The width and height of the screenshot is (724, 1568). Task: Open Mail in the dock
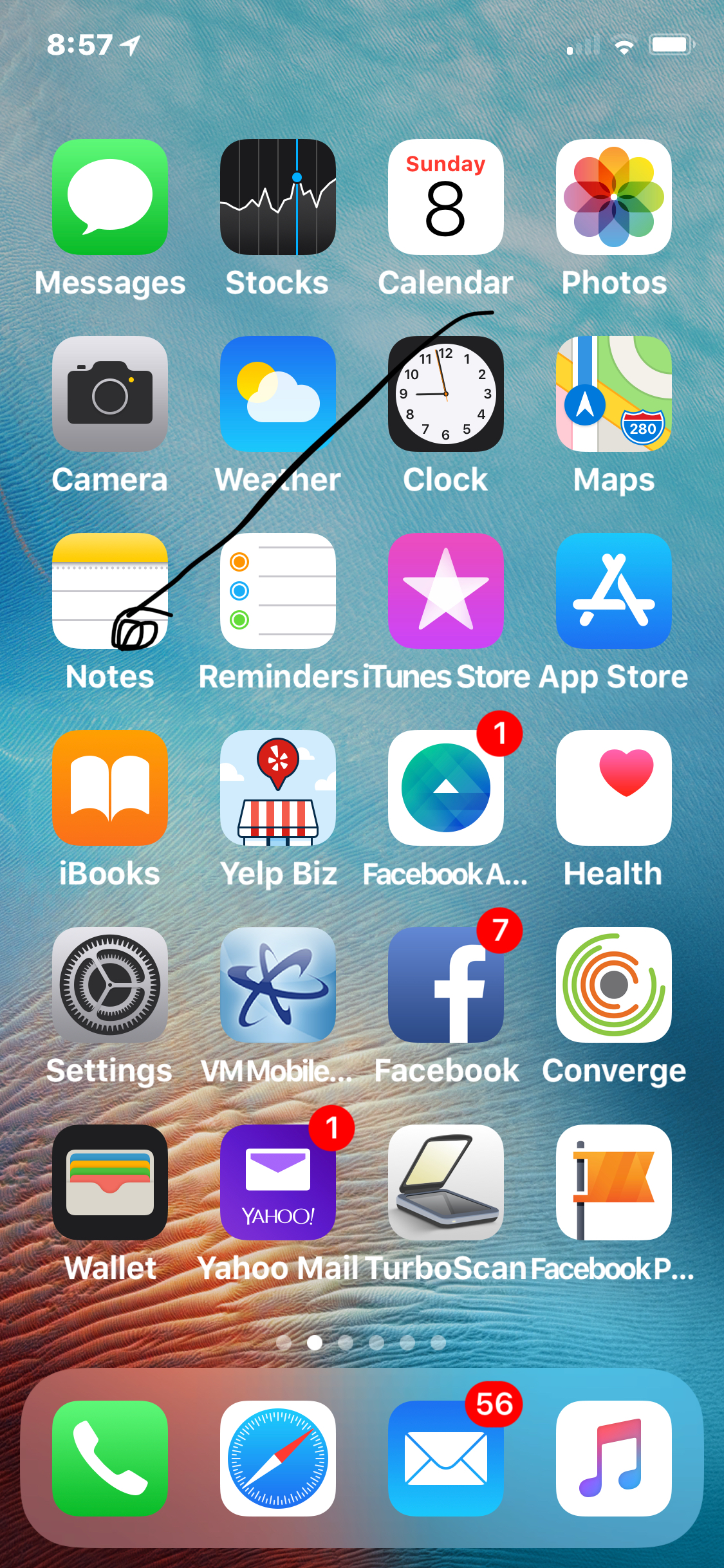(x=446, y=1459)
